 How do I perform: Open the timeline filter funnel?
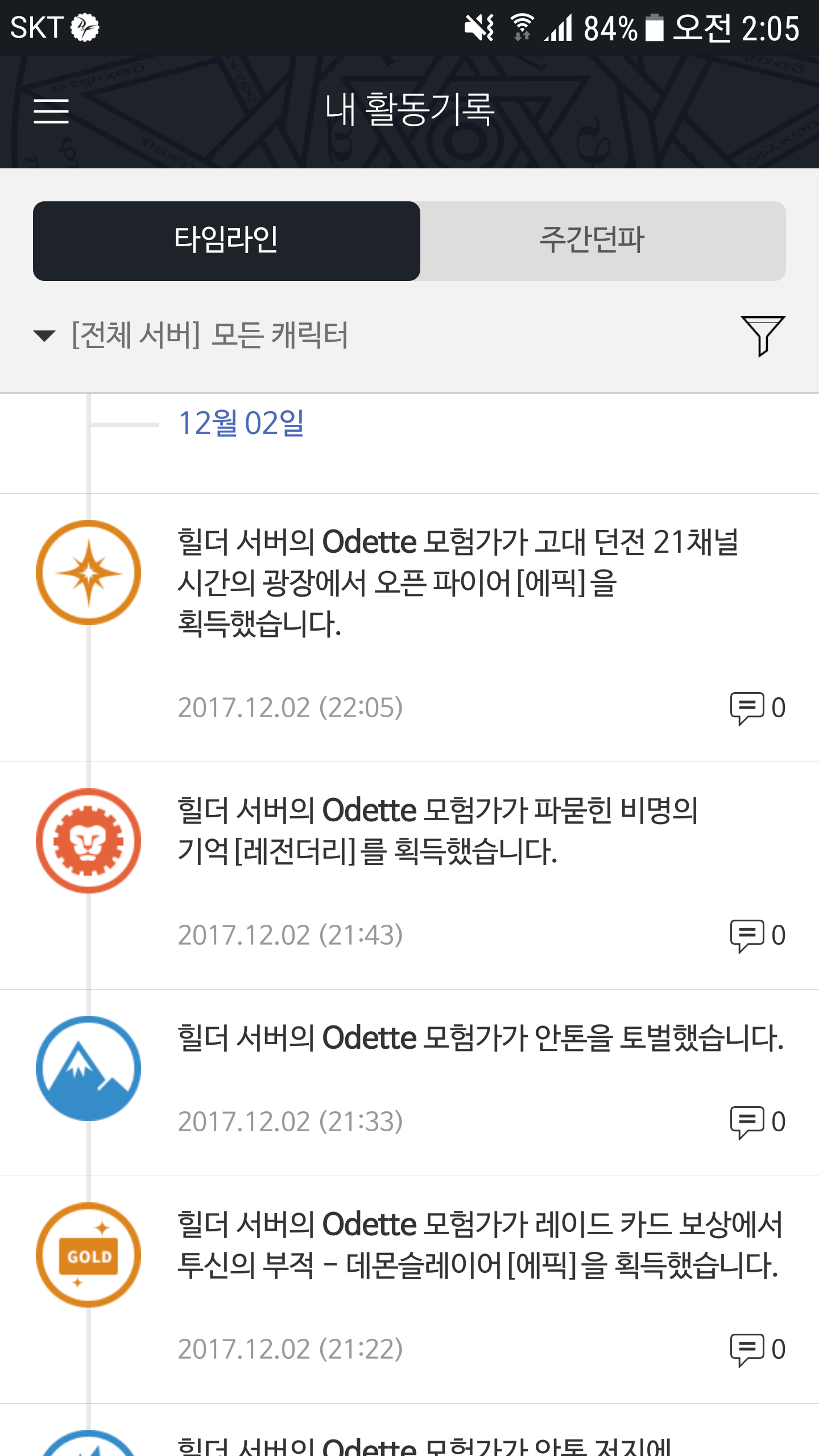point(762,336)
